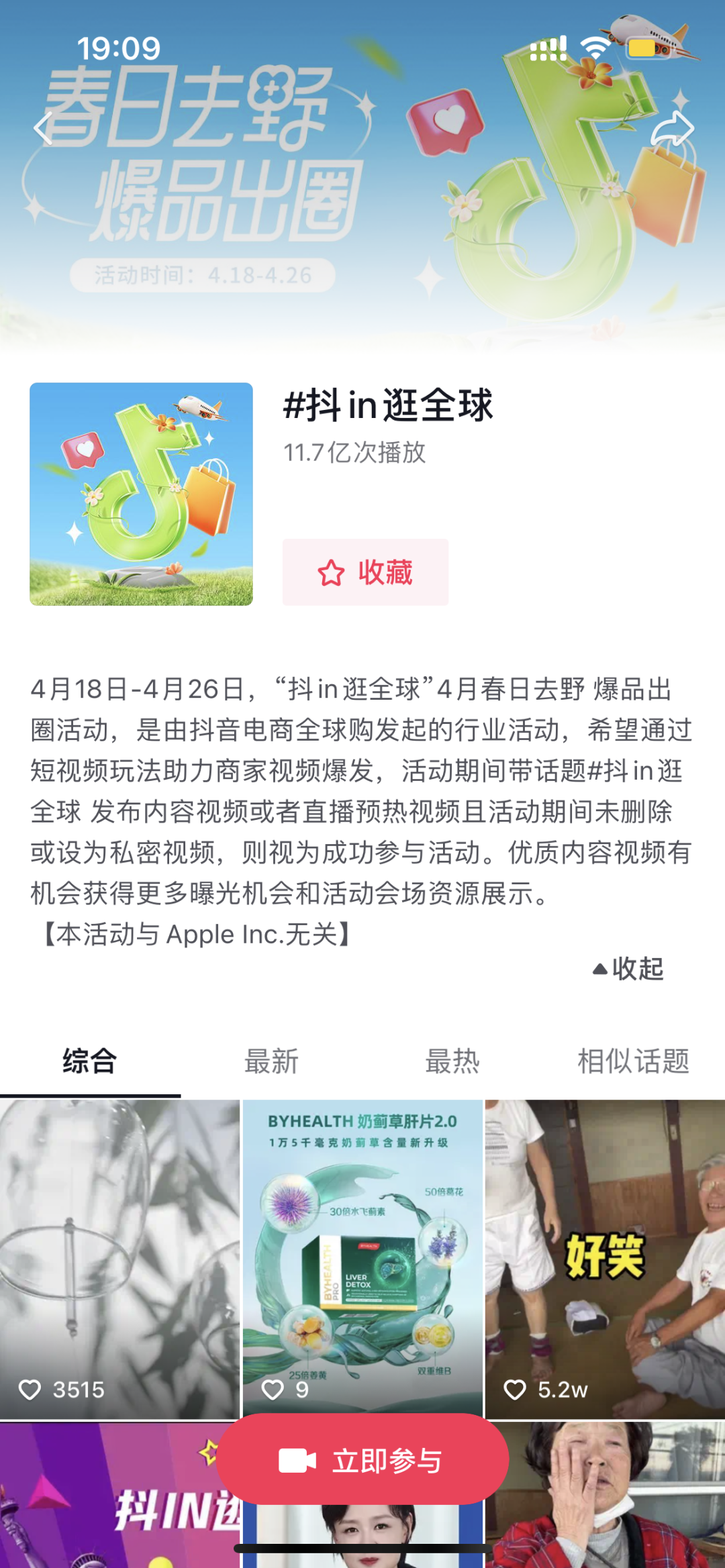
Task: Switch to the 最热 tab
Action: click(452, 1061)
